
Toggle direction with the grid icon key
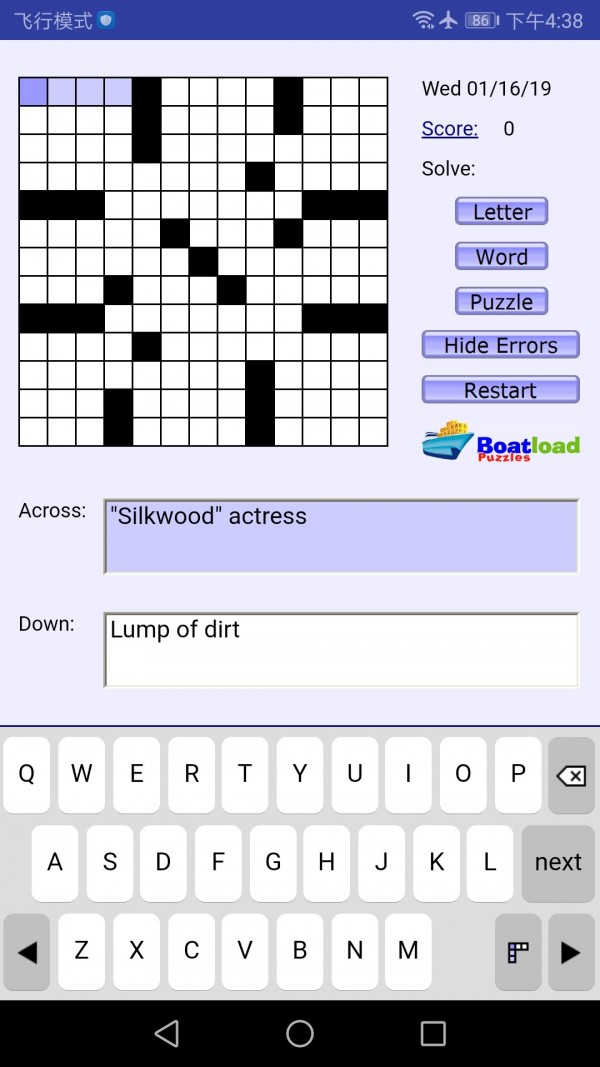(518, 952)
